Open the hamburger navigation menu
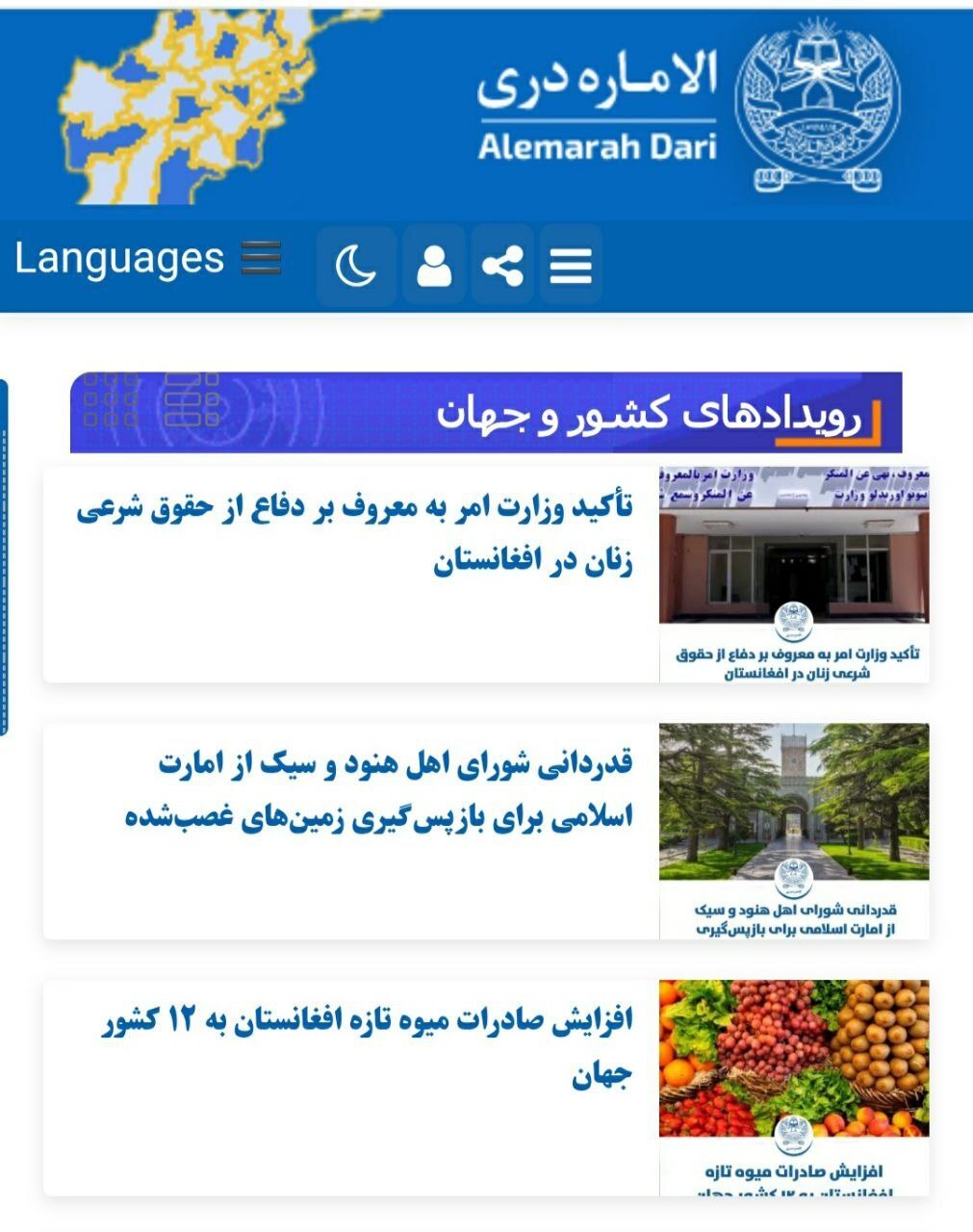This screenshot has width=973, height=1232. click(x=571, y=266)
